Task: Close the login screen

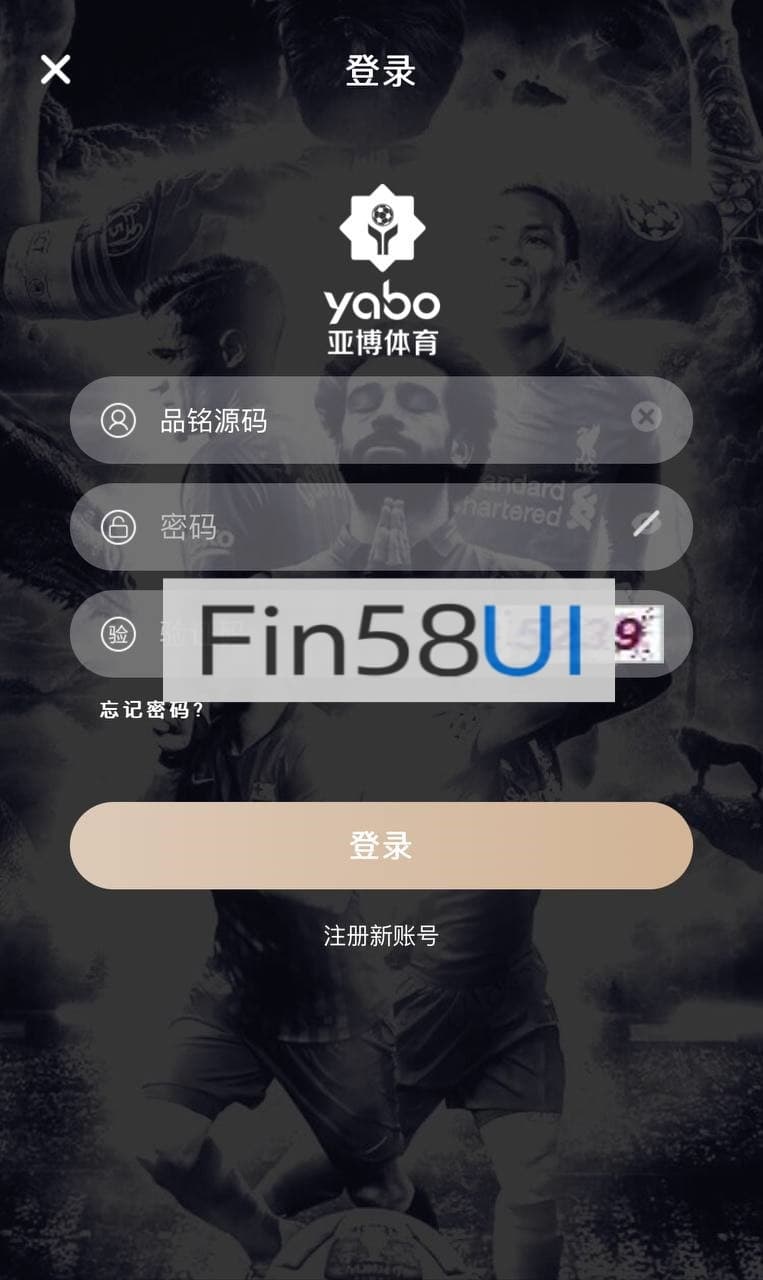Action: (55, 69)
